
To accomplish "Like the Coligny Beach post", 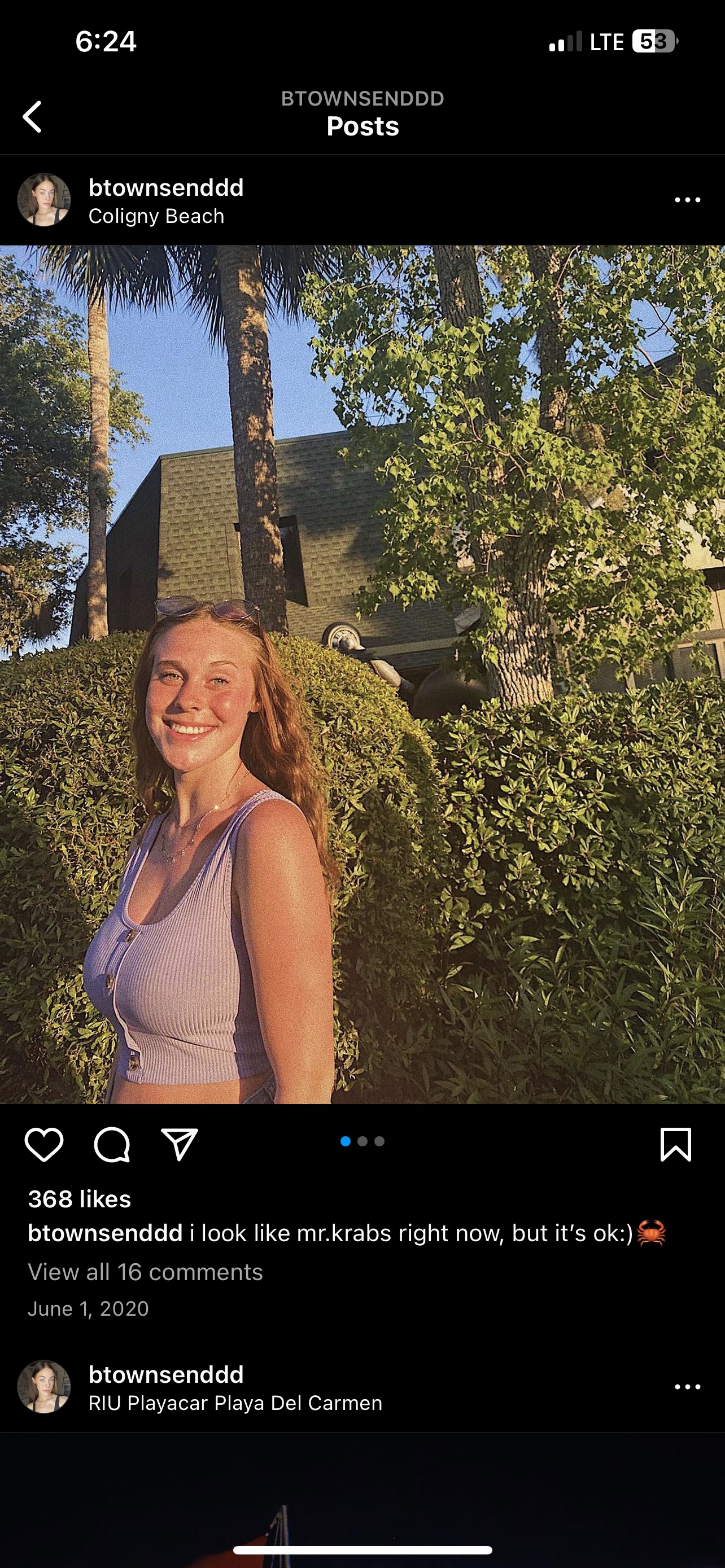I will pos(44,1144).
